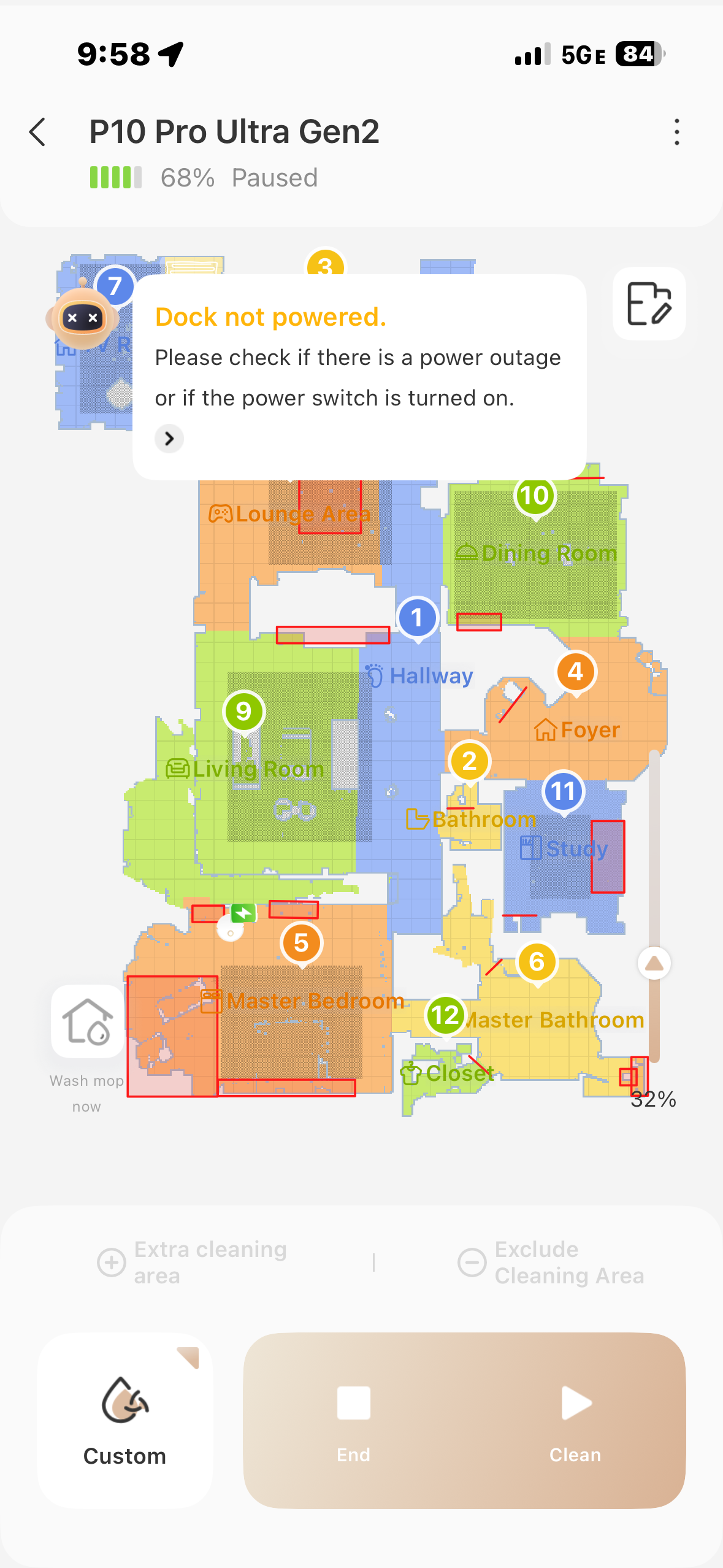723x1568 pixels.
Task: Expand the Dock not powered alert
Action: (x=169, y=439)
